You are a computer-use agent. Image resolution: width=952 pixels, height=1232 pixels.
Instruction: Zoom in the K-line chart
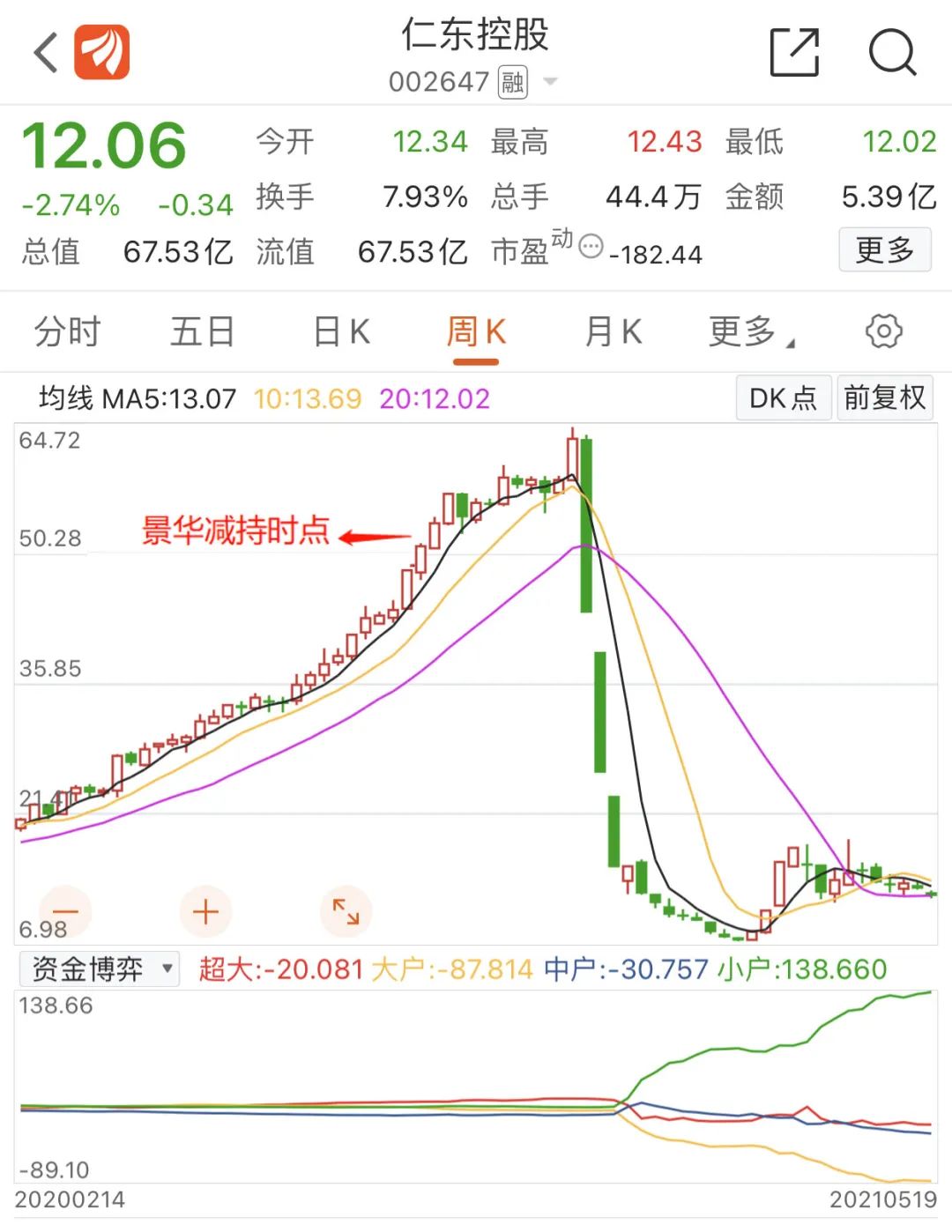[x=205, y=911]
